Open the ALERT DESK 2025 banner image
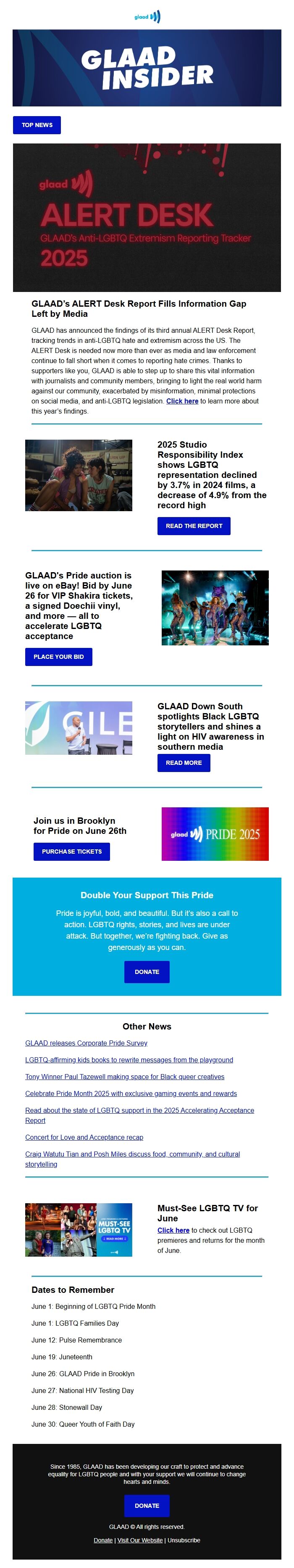 click(x=147, y=218)
